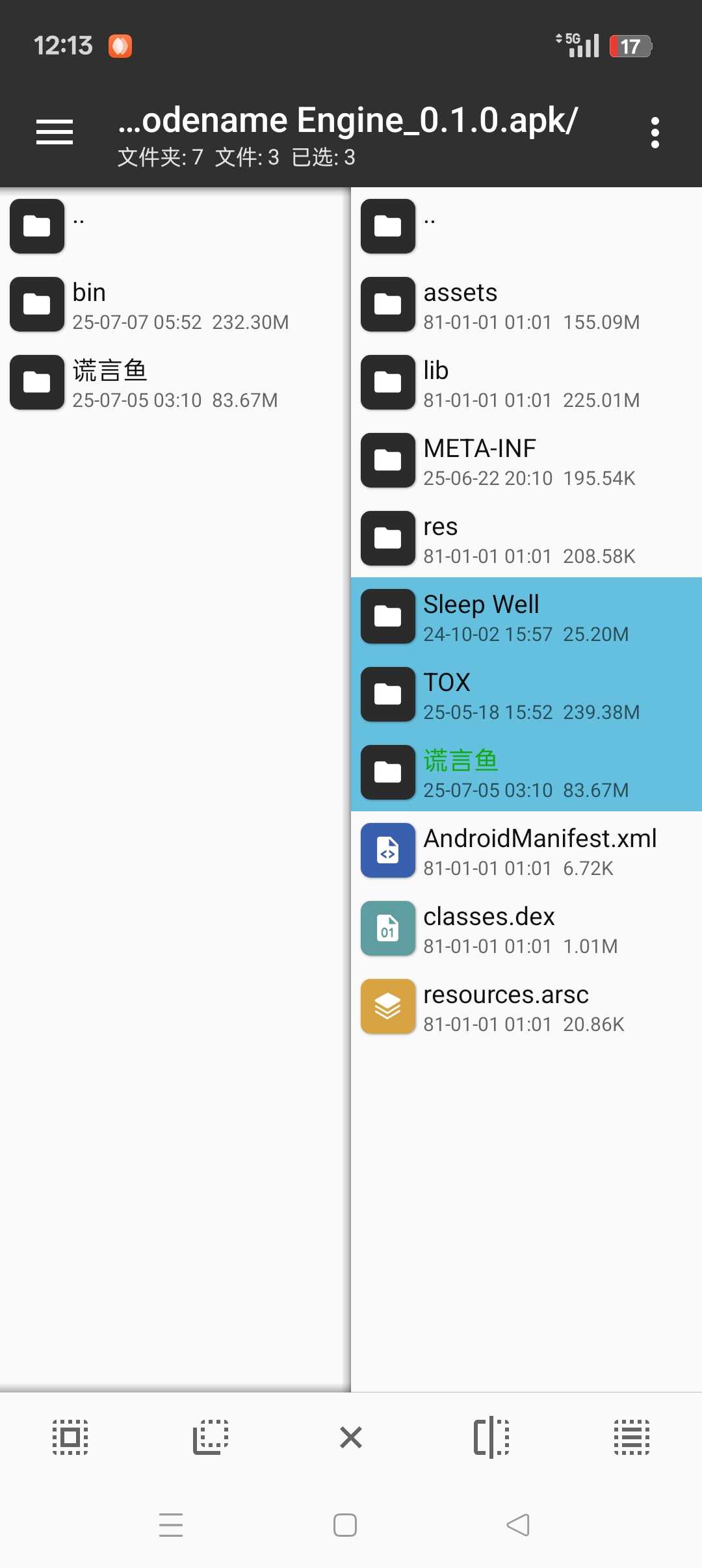Go to the parent folder in the right pane
The width and height of the screenshot is (702, 1568).
(526, 226)
